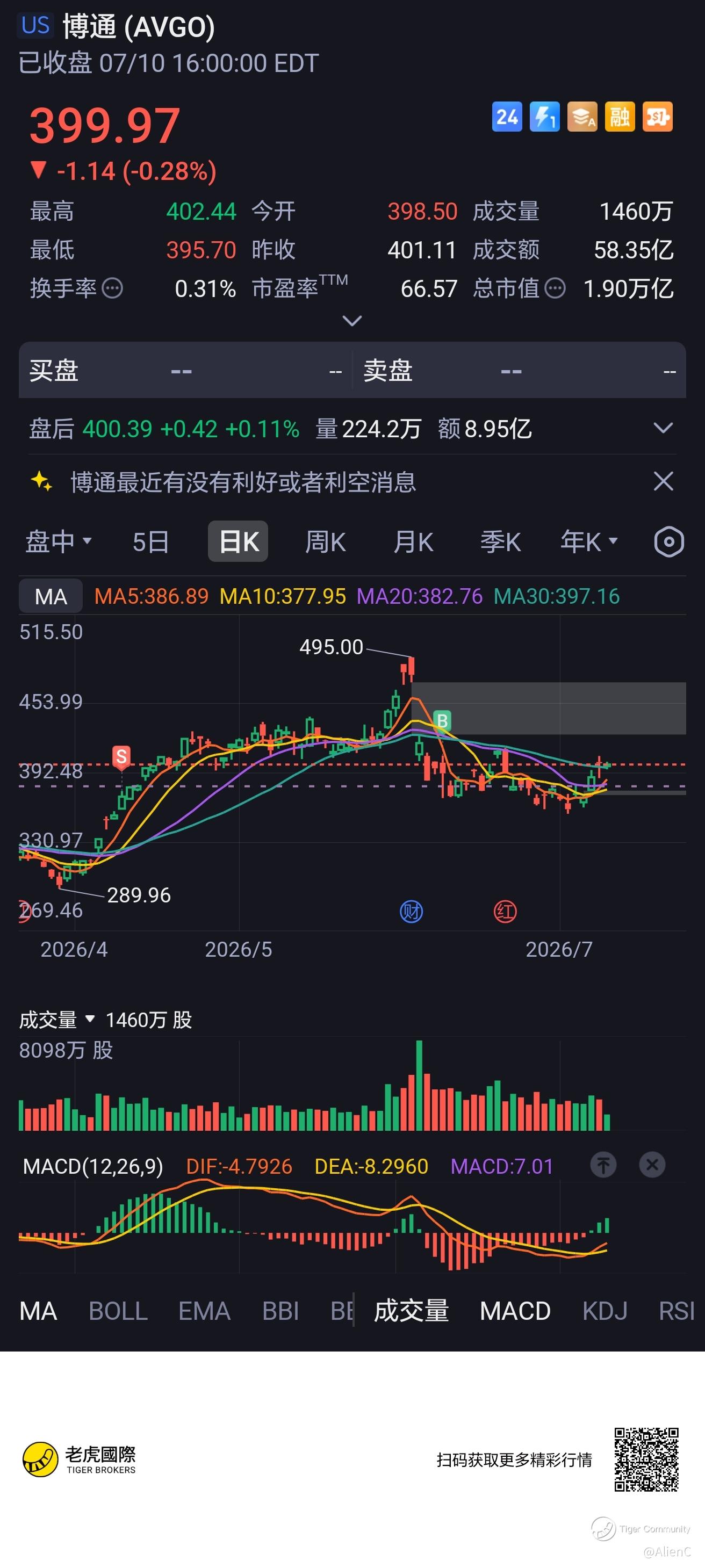Open the 年K dropdown
The width and height of the screenshot is (705, 1568).
pos(589,541)
